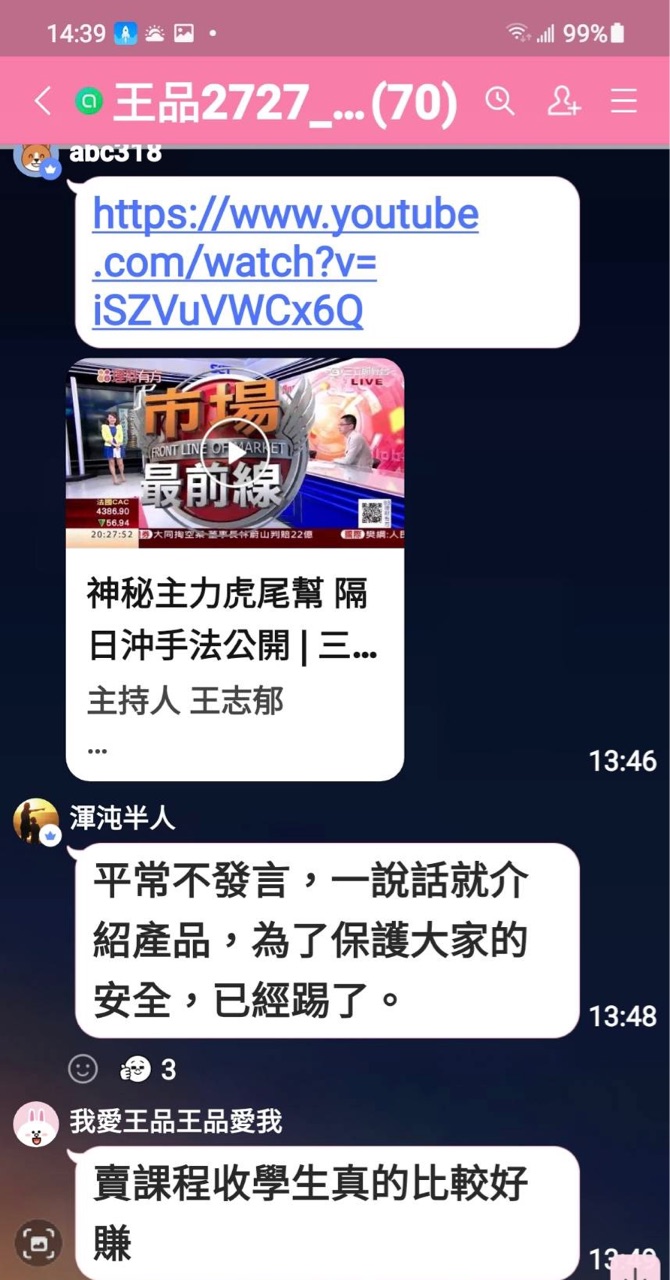Go back from the 王品2727 chat
Viewport: 670px width, 1280px height.
tap(42, 101)
